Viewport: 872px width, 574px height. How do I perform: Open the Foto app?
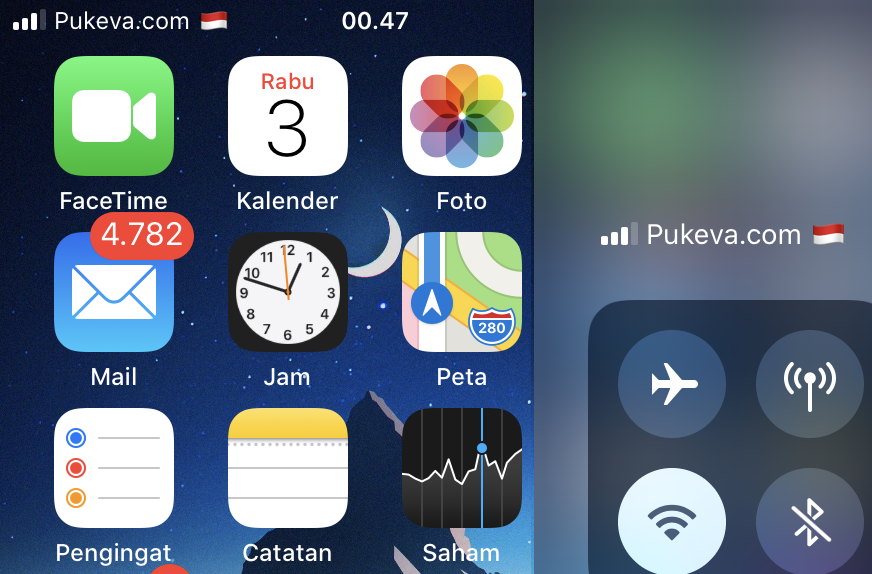click(x=461, y=116)
